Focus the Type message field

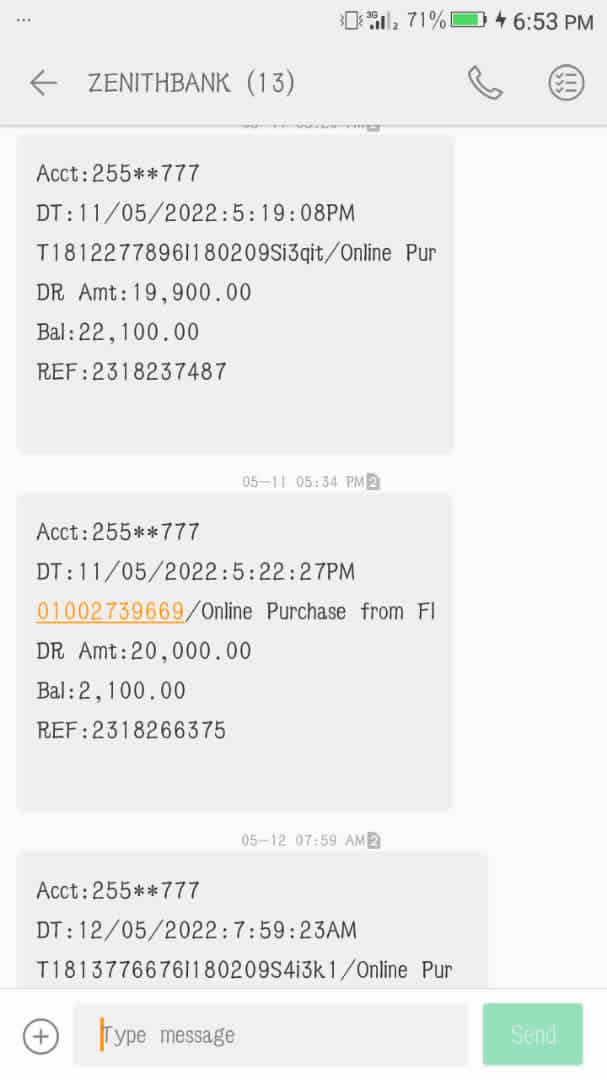coord(270,1035)
